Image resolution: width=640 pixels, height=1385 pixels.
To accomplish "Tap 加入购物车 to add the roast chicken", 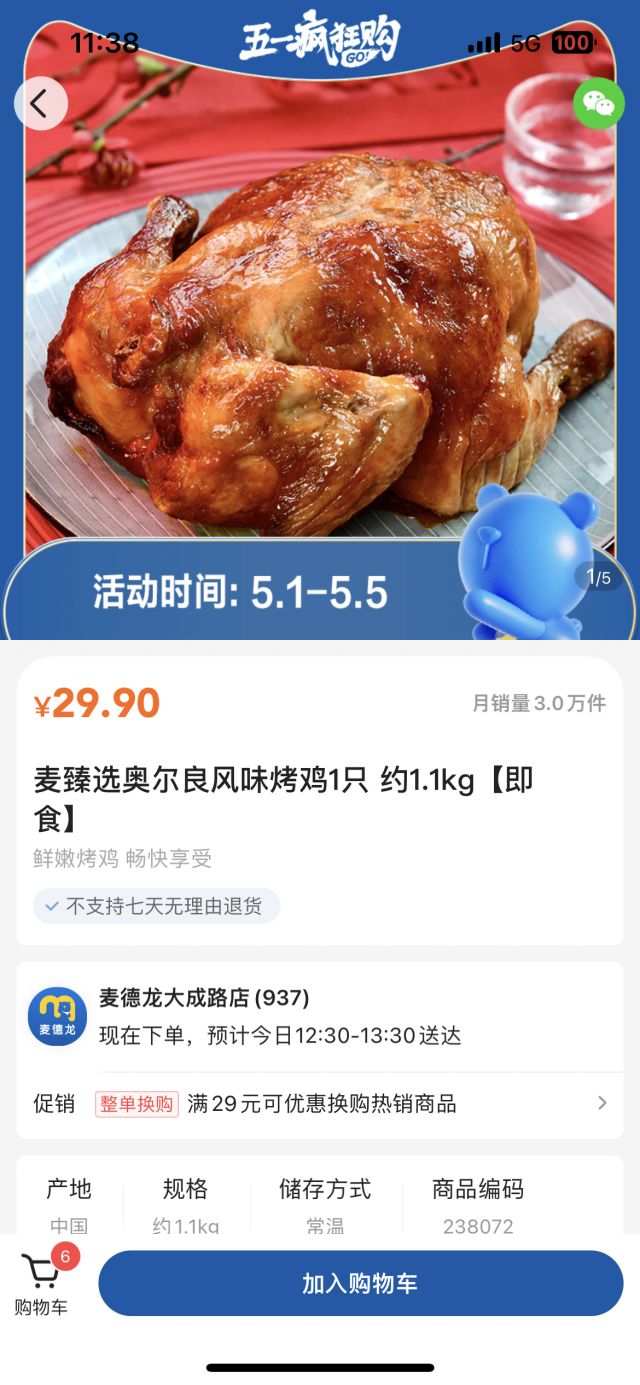I will click(360, 1284).
